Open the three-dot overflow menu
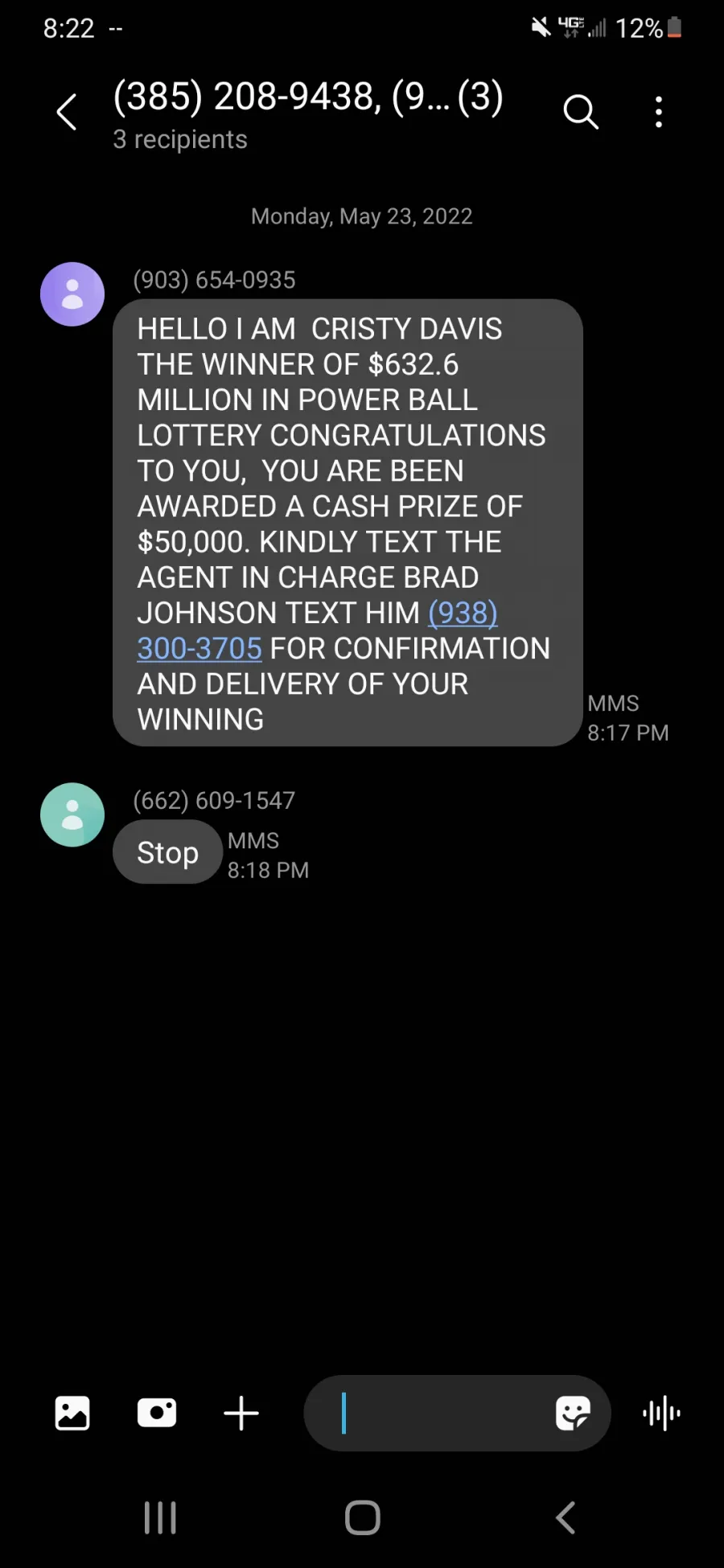This screenshot has height=1568, width=724. 659,112
